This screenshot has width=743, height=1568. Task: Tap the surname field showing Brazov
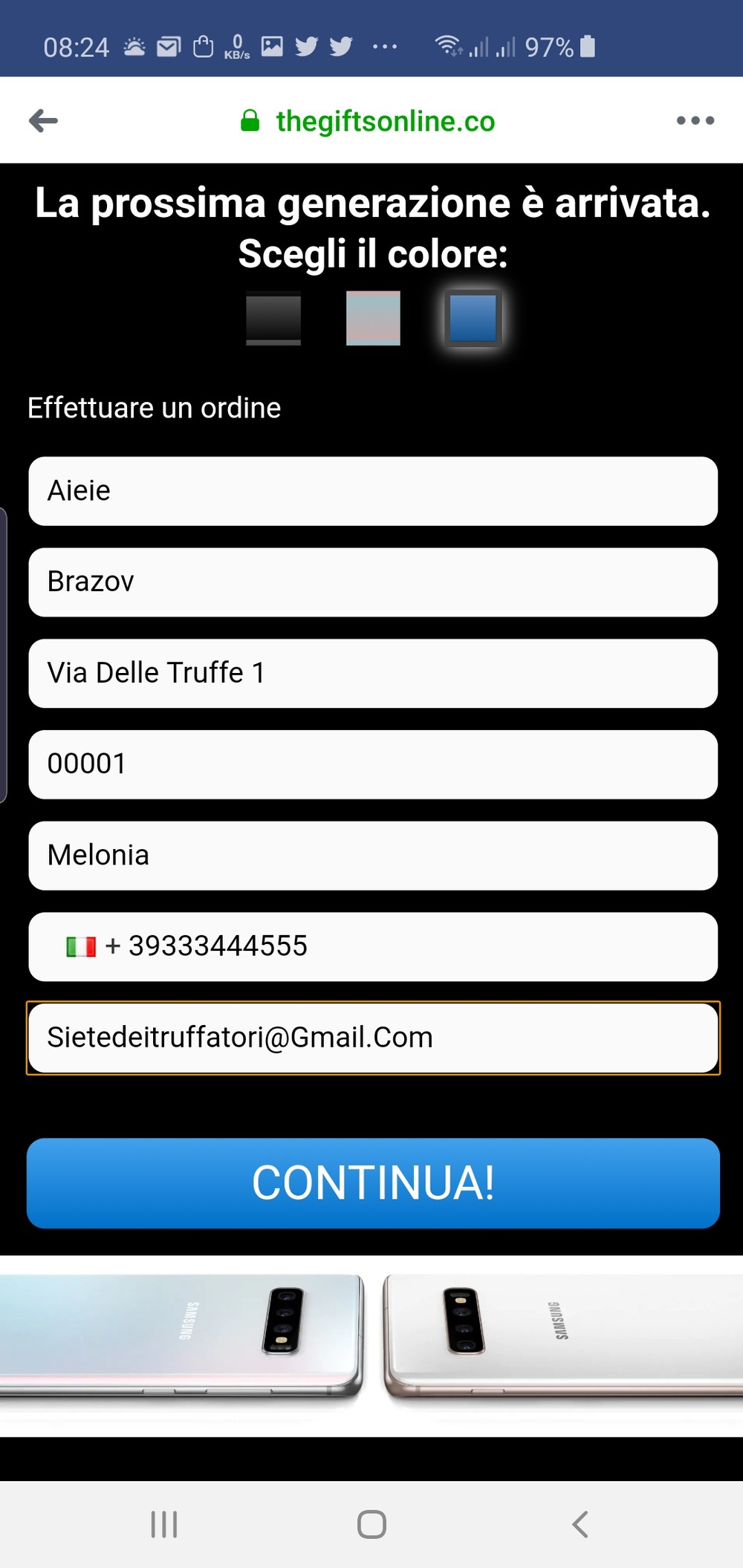pyautogui.click(x=373, y=582)
